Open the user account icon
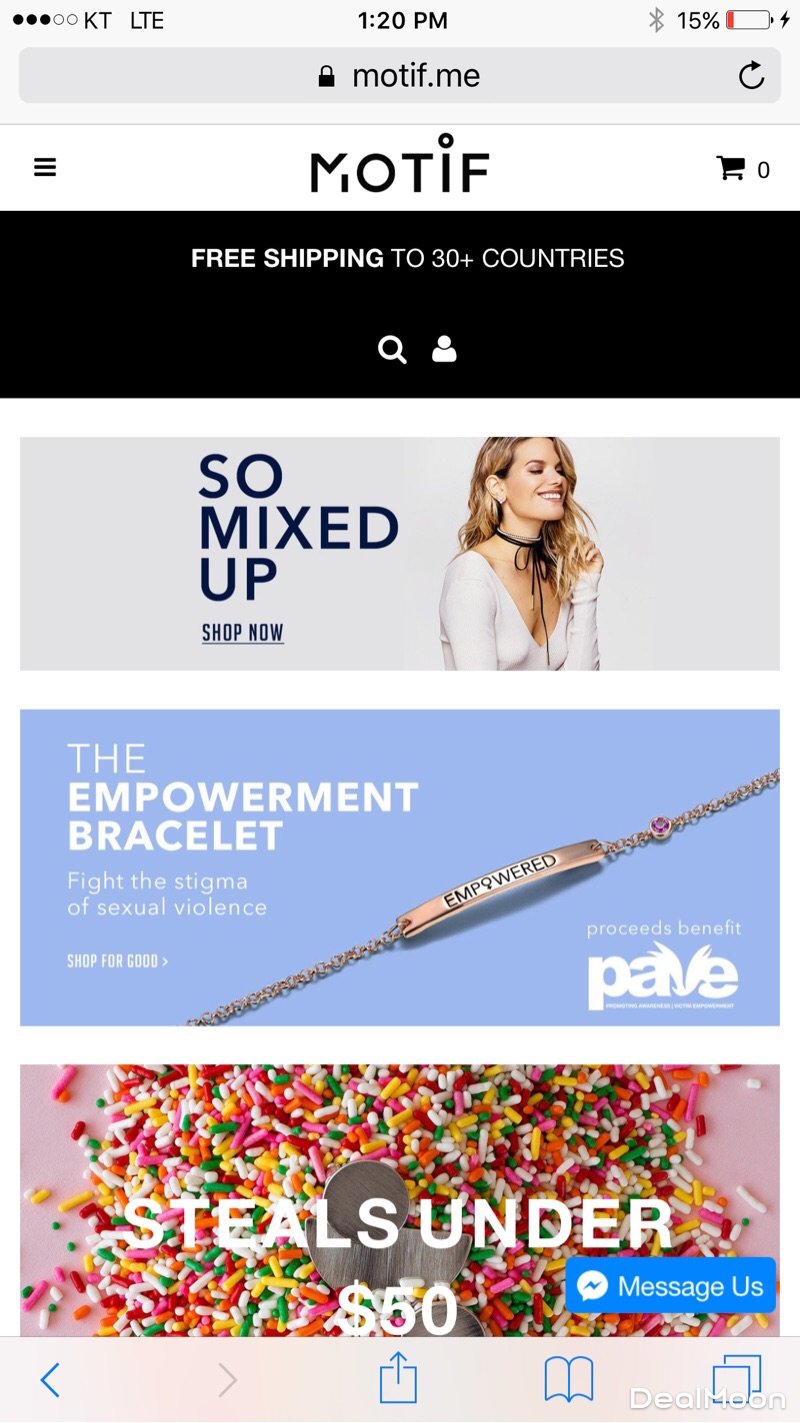This screenshot has width=800, height=1423. (x=444, y=349)
